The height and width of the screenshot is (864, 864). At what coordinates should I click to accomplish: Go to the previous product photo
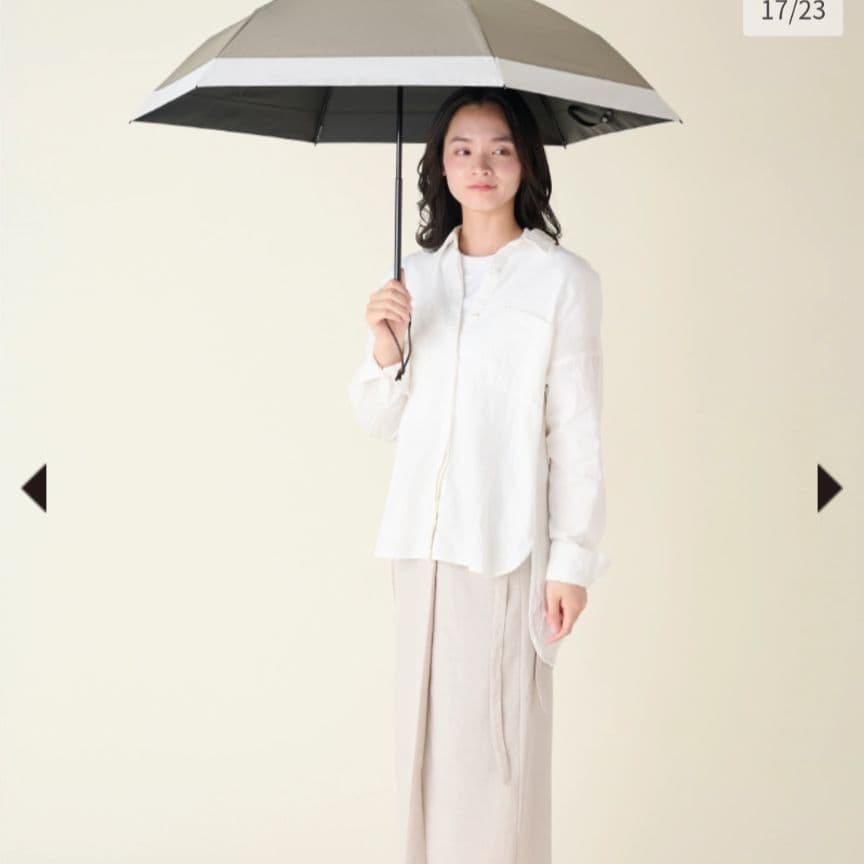tap(35, 488)
